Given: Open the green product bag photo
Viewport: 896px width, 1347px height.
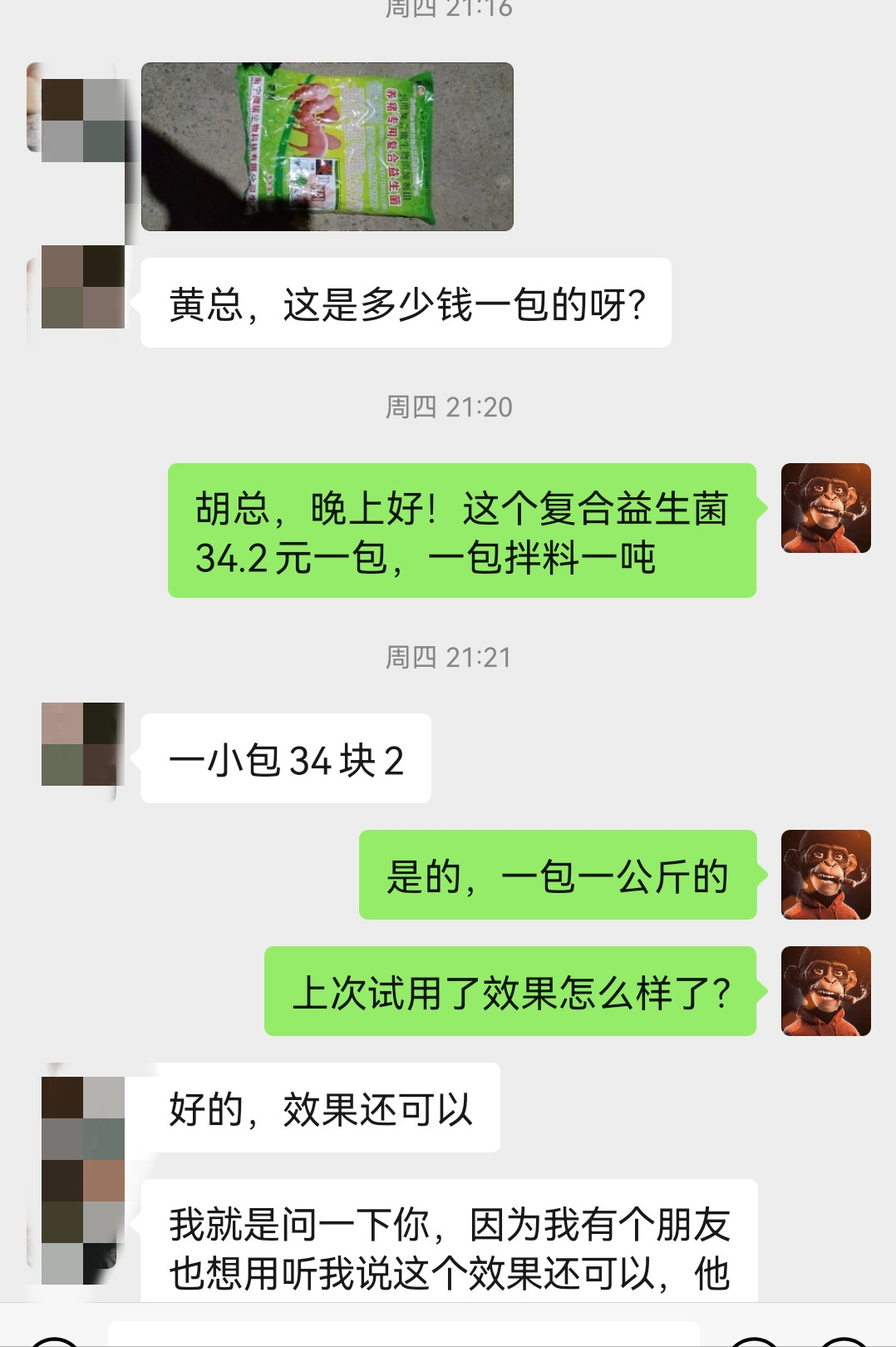Looking at the screenshot, I should click(x=327, y=146).
